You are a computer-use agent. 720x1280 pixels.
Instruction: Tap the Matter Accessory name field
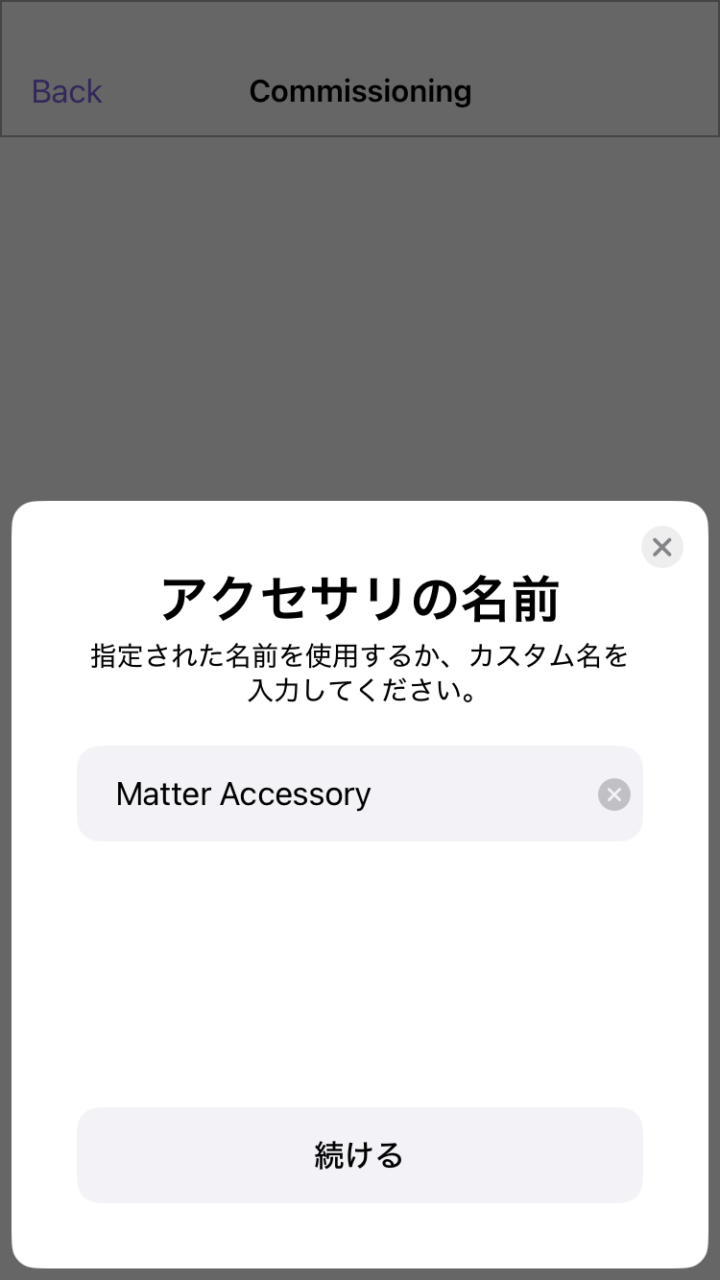coord(340,794)
